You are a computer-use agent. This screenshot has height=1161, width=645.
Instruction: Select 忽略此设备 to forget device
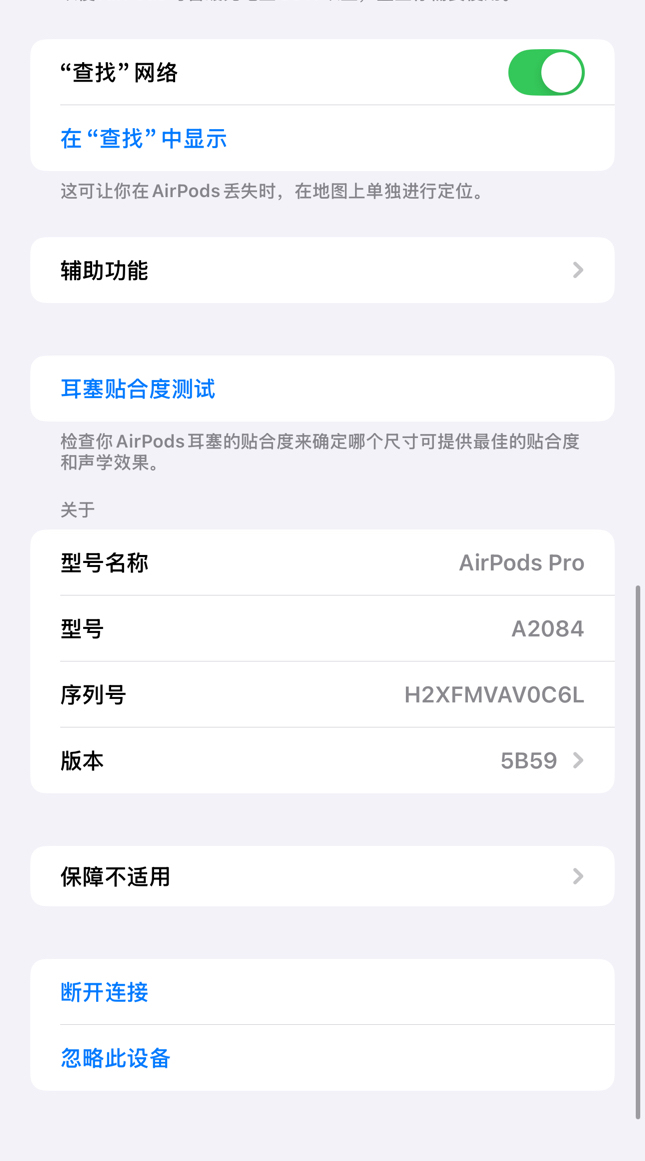click(322, 1058)
